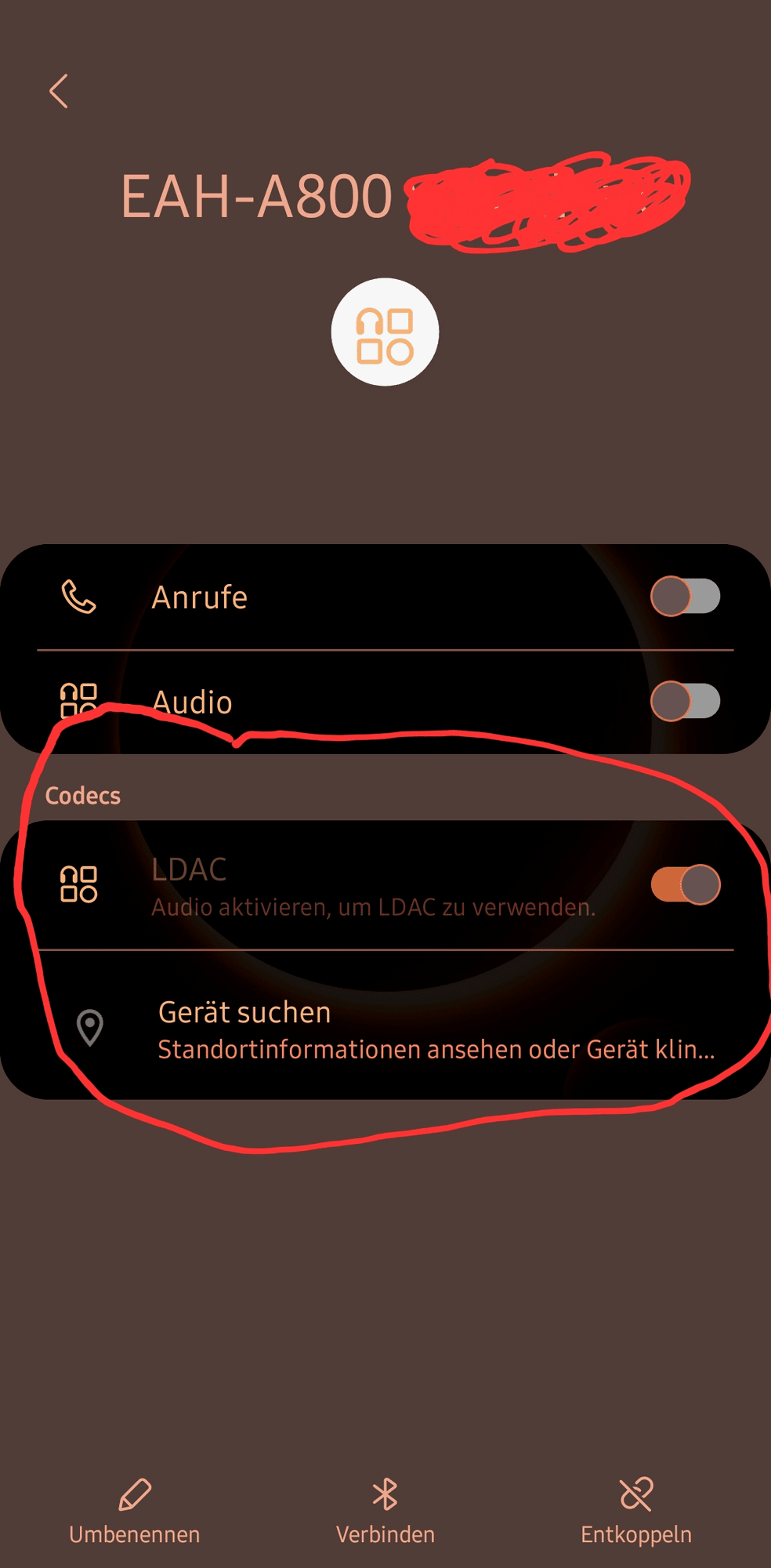Enable the Anrufe toggle

click(685, 597)
